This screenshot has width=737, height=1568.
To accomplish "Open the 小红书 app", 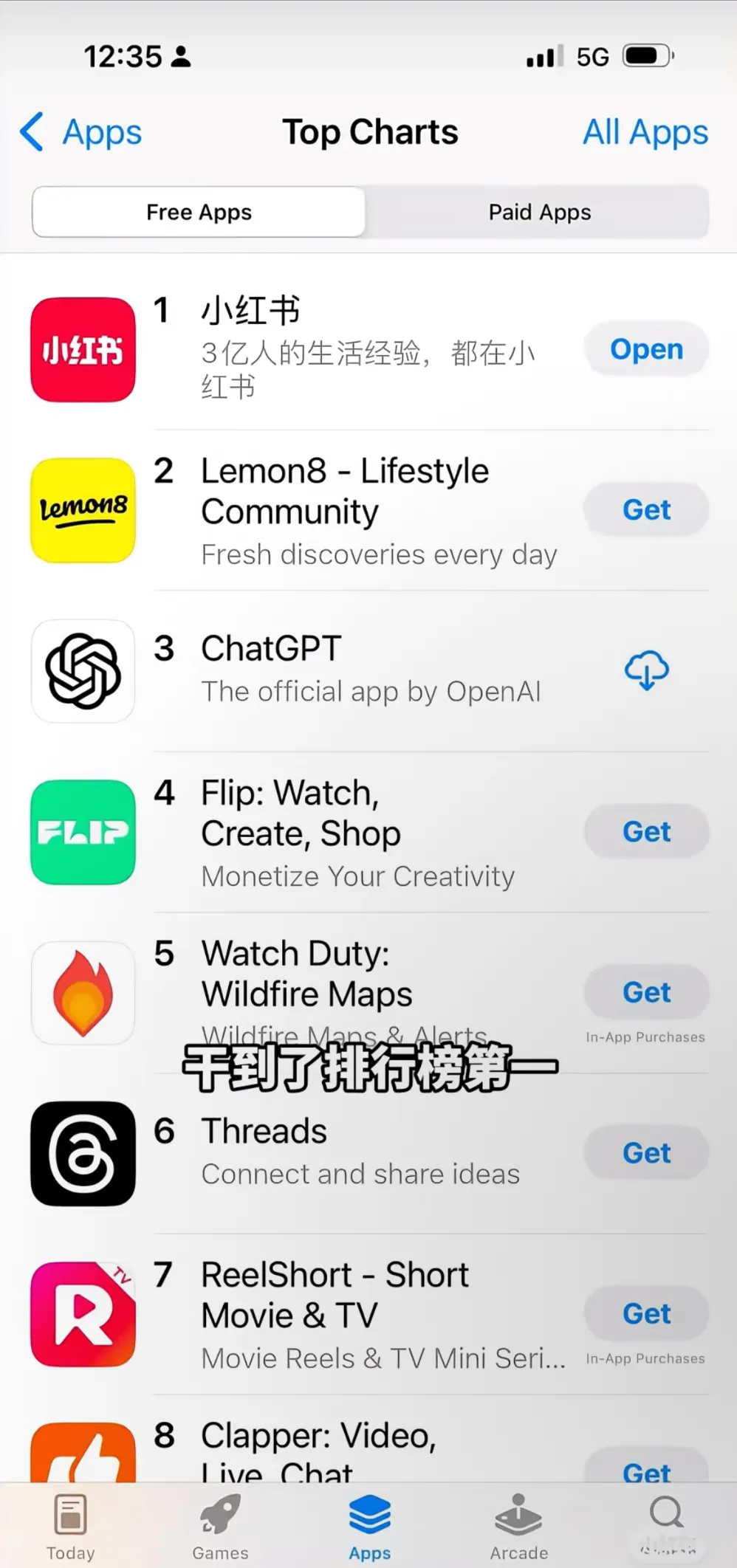I will (646, 349).
